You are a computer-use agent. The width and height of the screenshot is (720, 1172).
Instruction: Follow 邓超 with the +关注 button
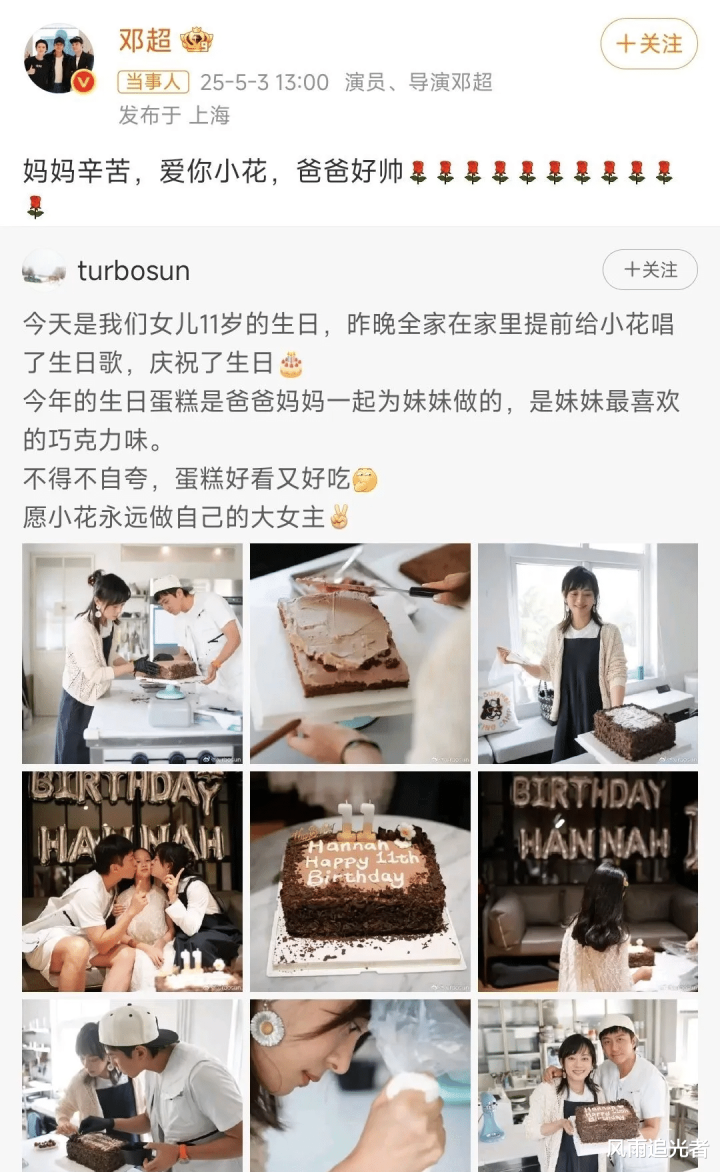point(649,44)
